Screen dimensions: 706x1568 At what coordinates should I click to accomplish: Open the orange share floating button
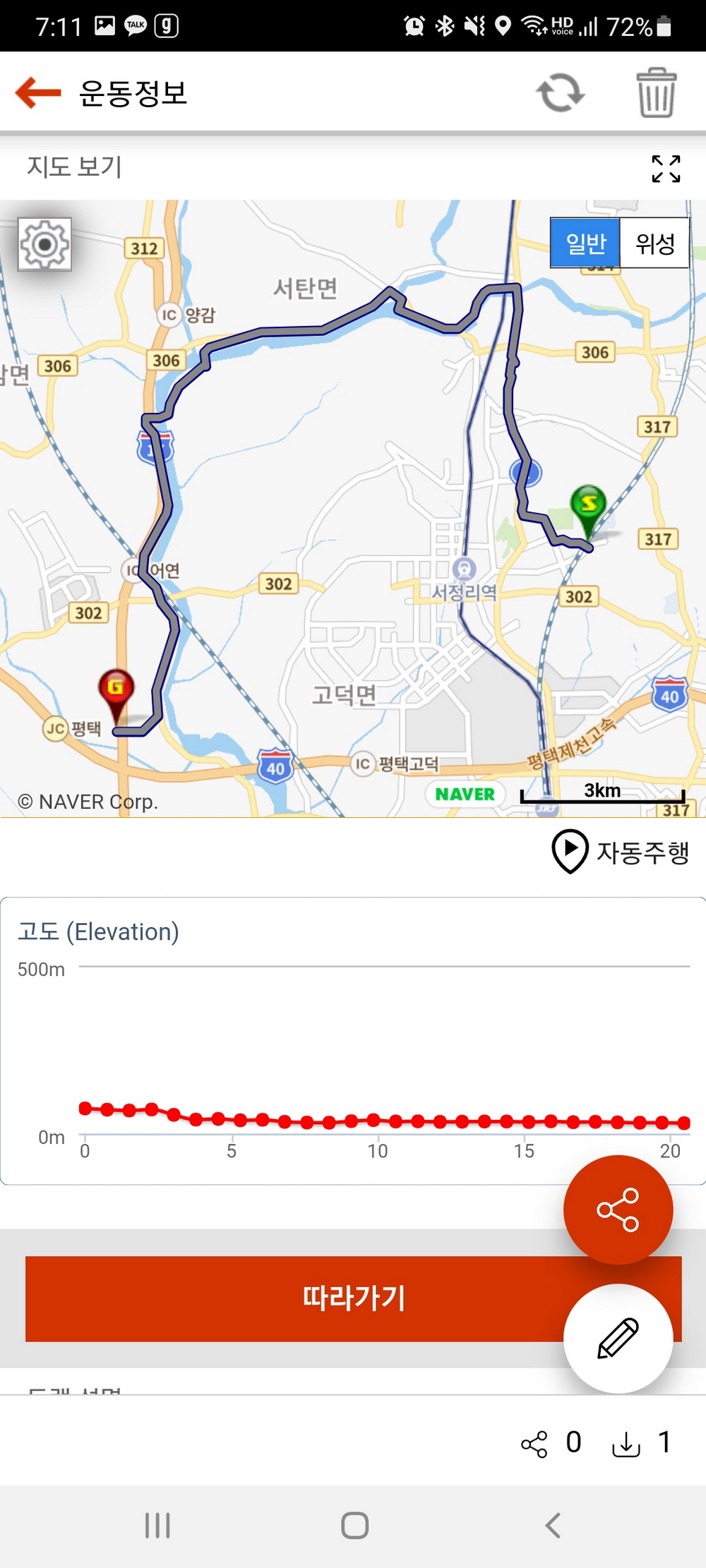pos(618,1210)
